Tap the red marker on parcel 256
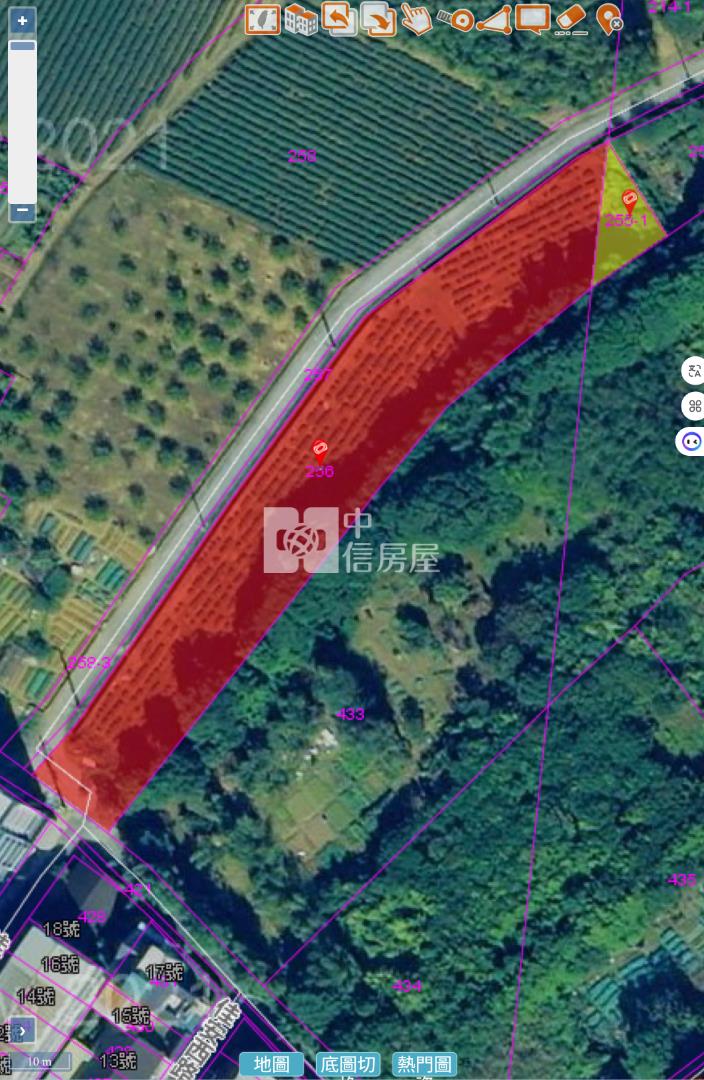Screen dimensions: 704x1080 [320, 451]
